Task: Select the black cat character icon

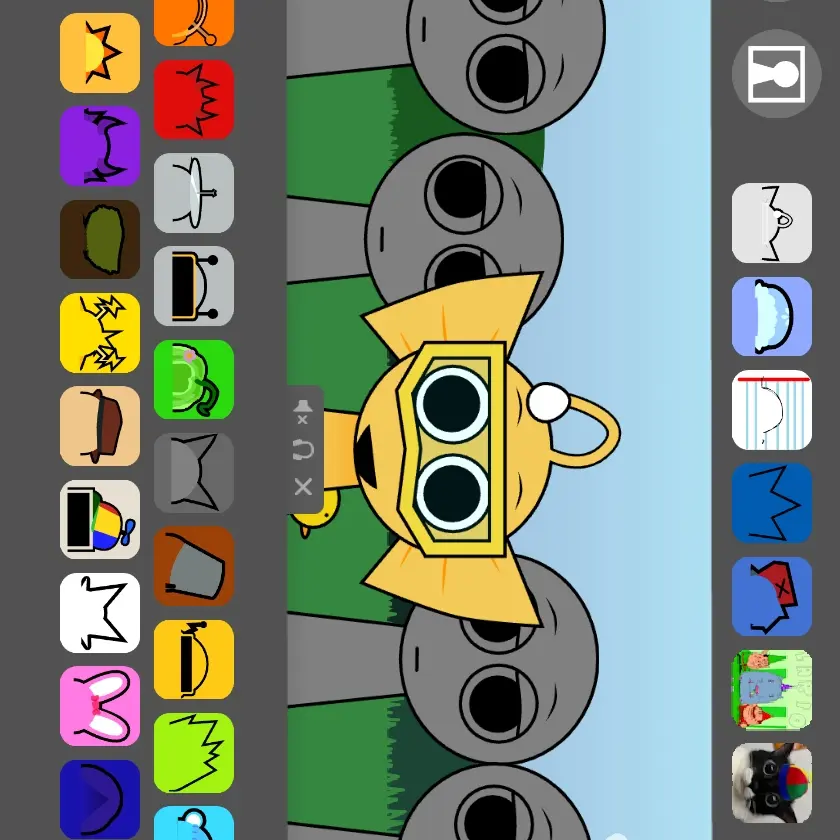Action: coord(772,783)
